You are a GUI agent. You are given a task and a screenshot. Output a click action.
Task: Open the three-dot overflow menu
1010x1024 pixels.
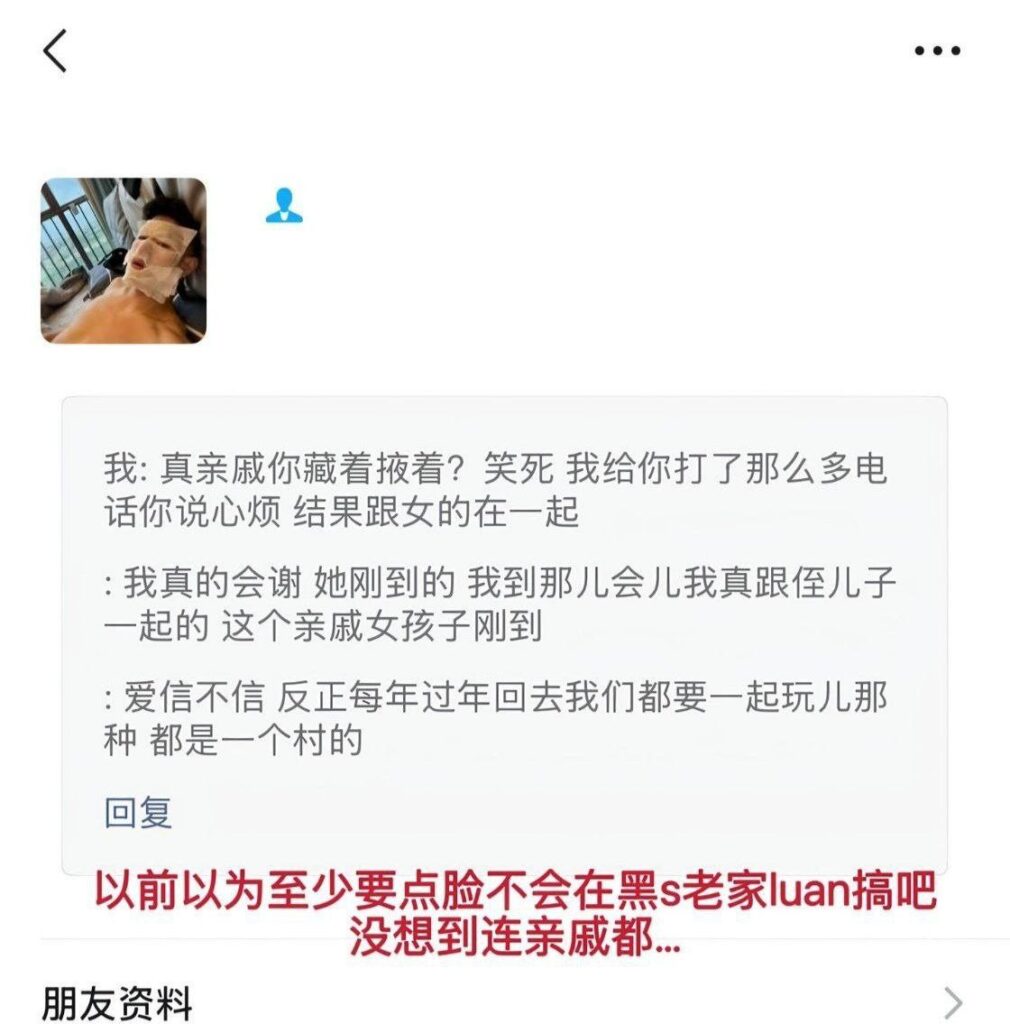click(937, 50)
